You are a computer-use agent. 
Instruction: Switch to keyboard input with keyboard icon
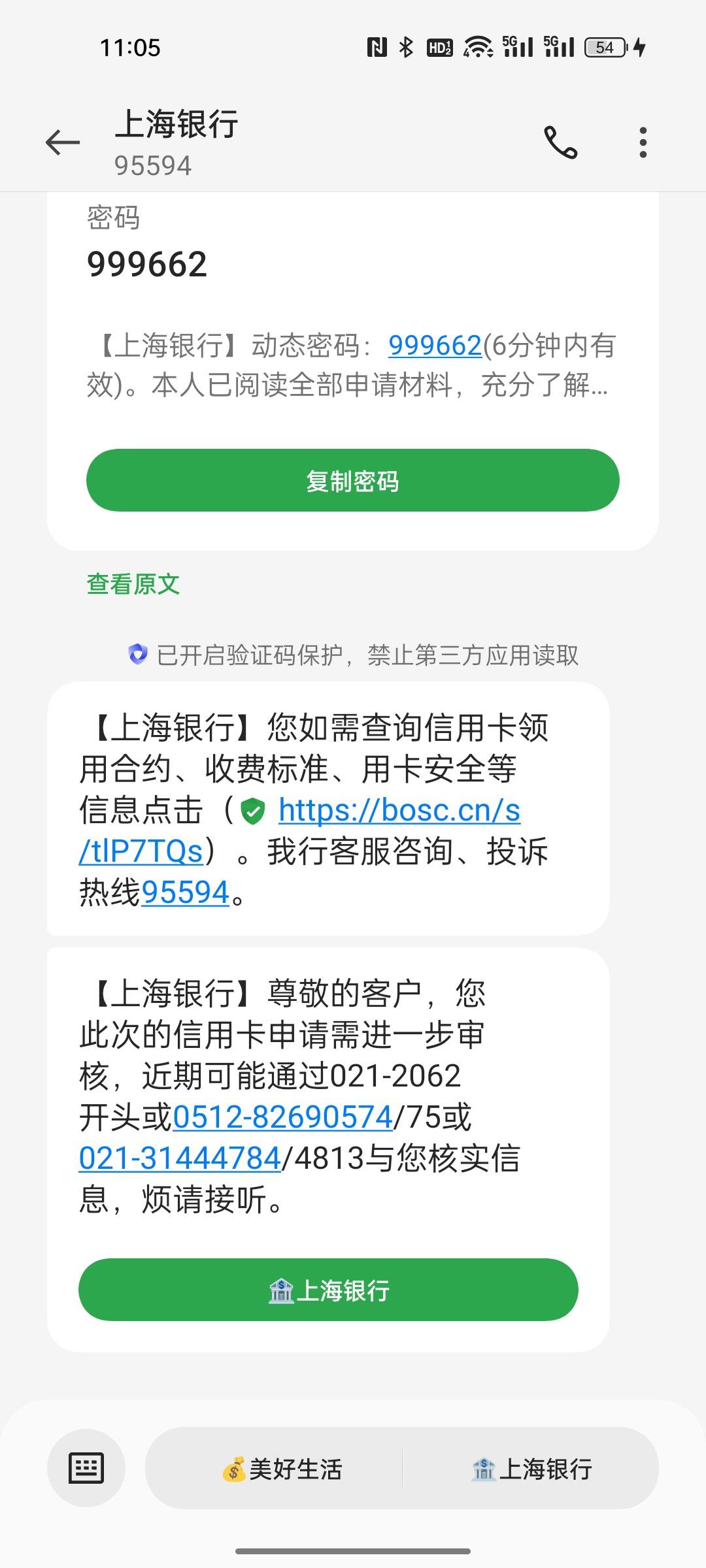[86, 1468]
